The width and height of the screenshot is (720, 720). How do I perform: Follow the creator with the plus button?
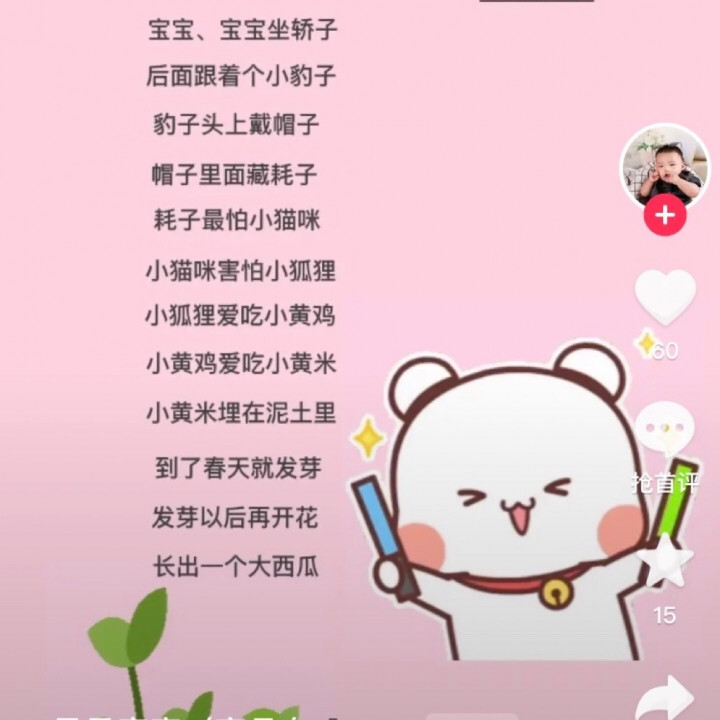pos(664,215)
